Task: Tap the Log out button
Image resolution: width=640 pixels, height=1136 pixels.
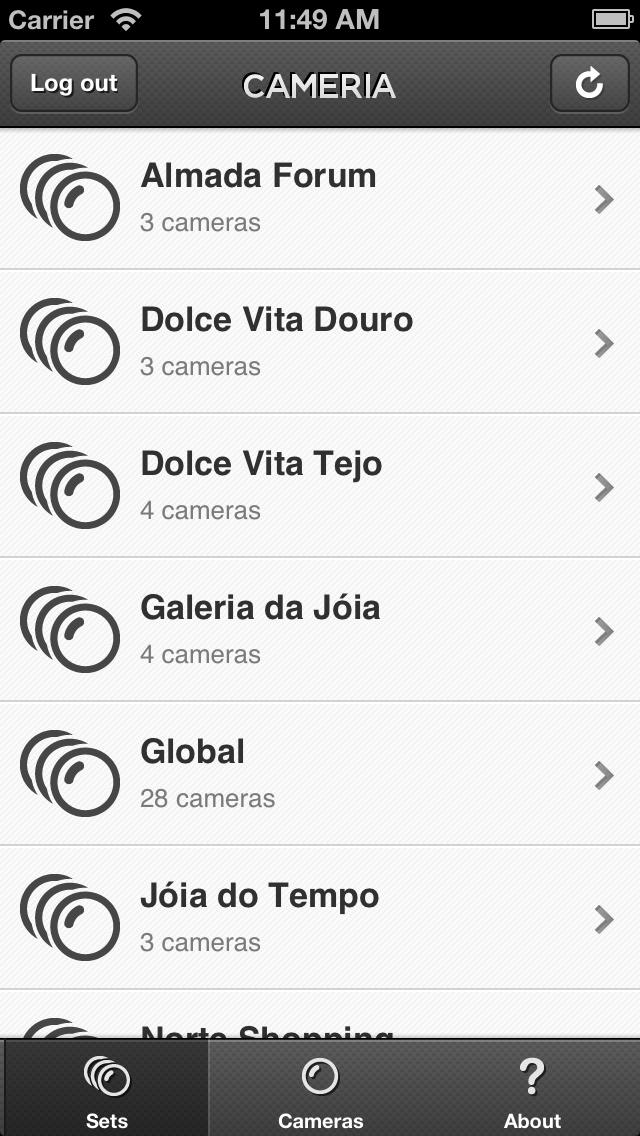Action: point(74,83)
